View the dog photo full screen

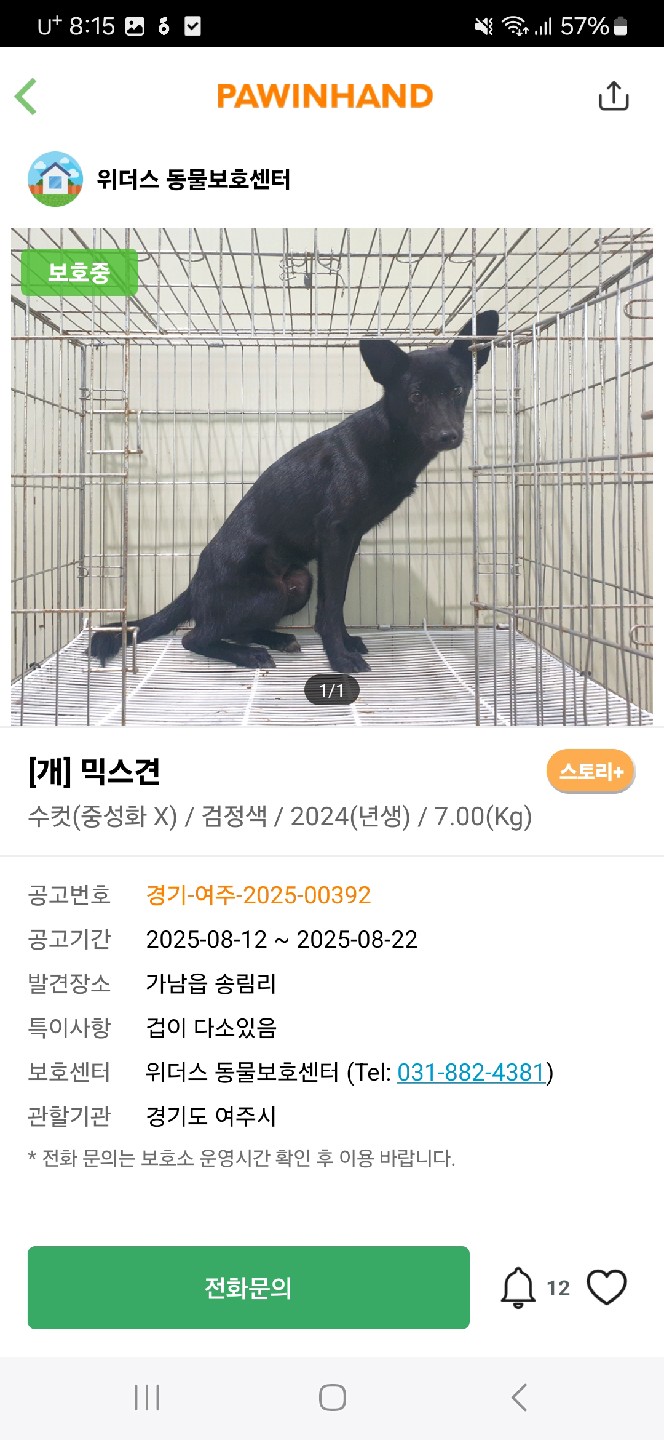tap(332, 477)
